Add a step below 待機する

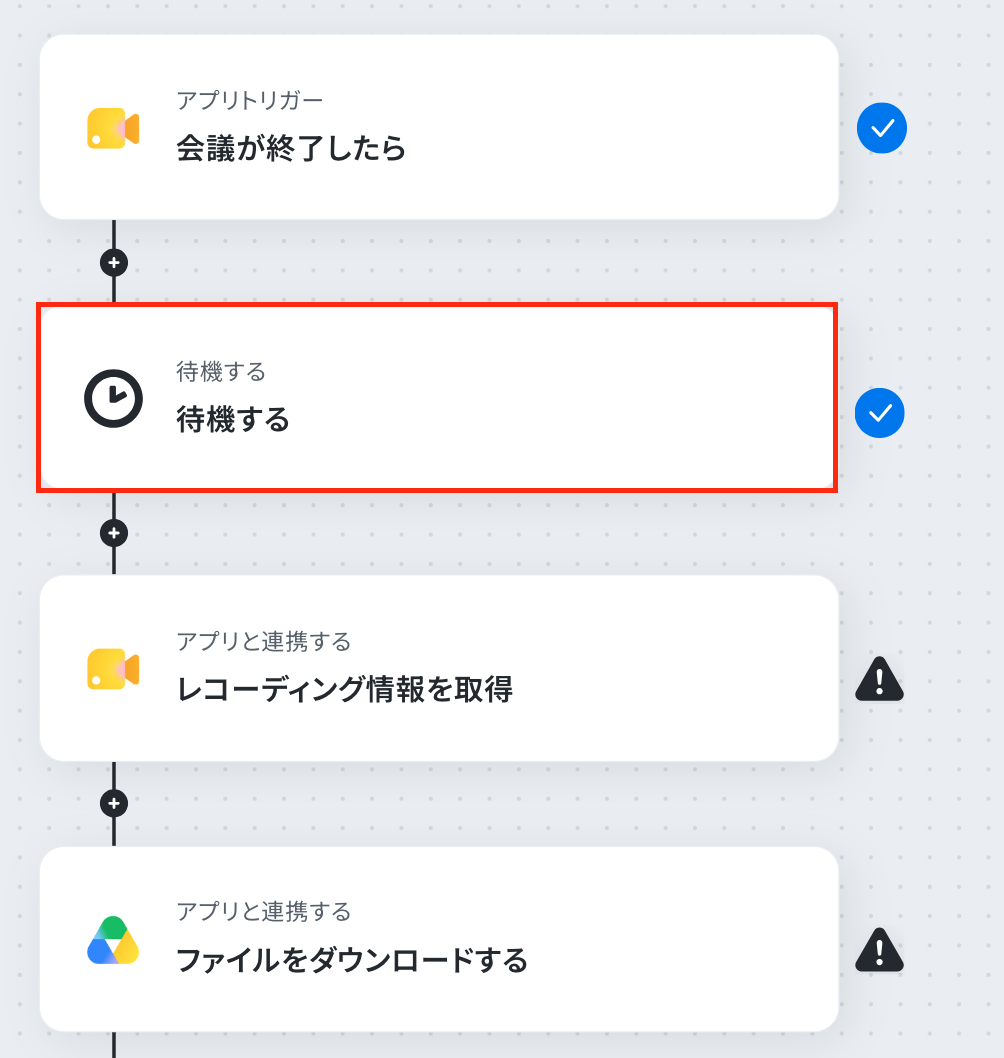pyautogui.click(x=114, y=533)
